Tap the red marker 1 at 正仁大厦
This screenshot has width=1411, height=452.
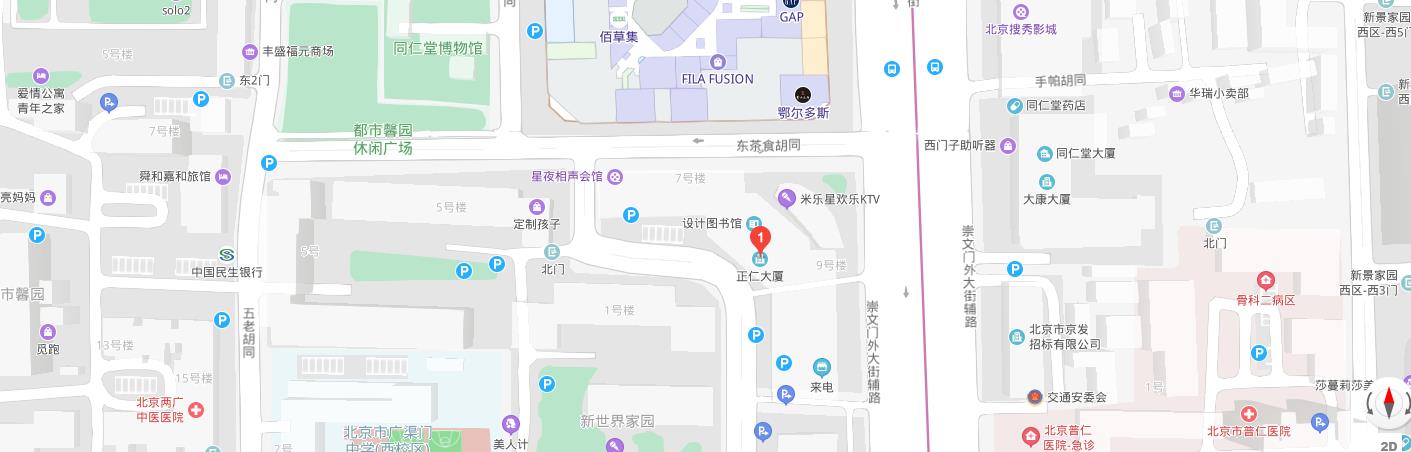coord(760,240)
